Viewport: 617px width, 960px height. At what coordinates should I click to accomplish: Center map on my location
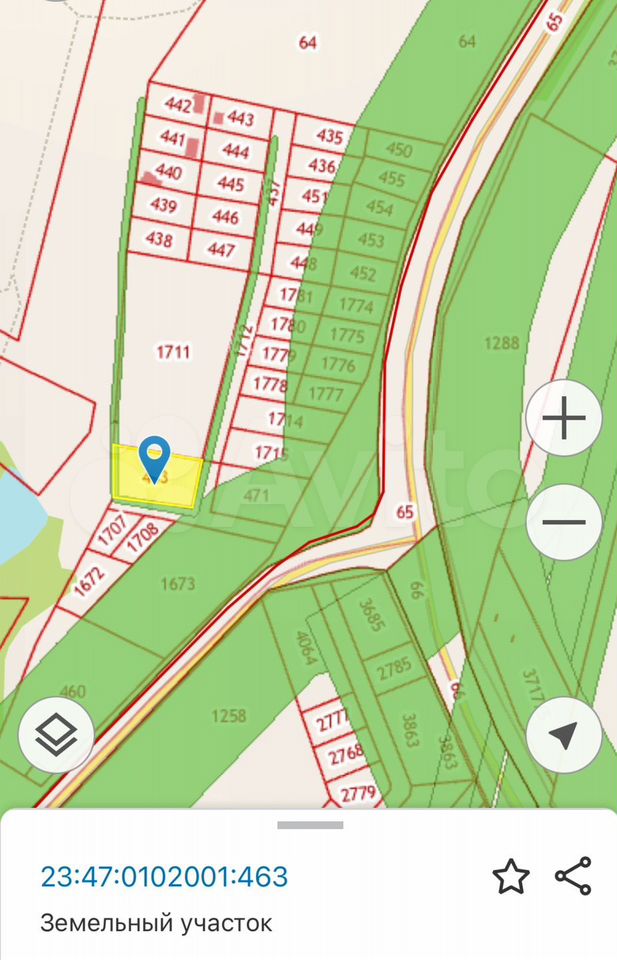(564, 736)
